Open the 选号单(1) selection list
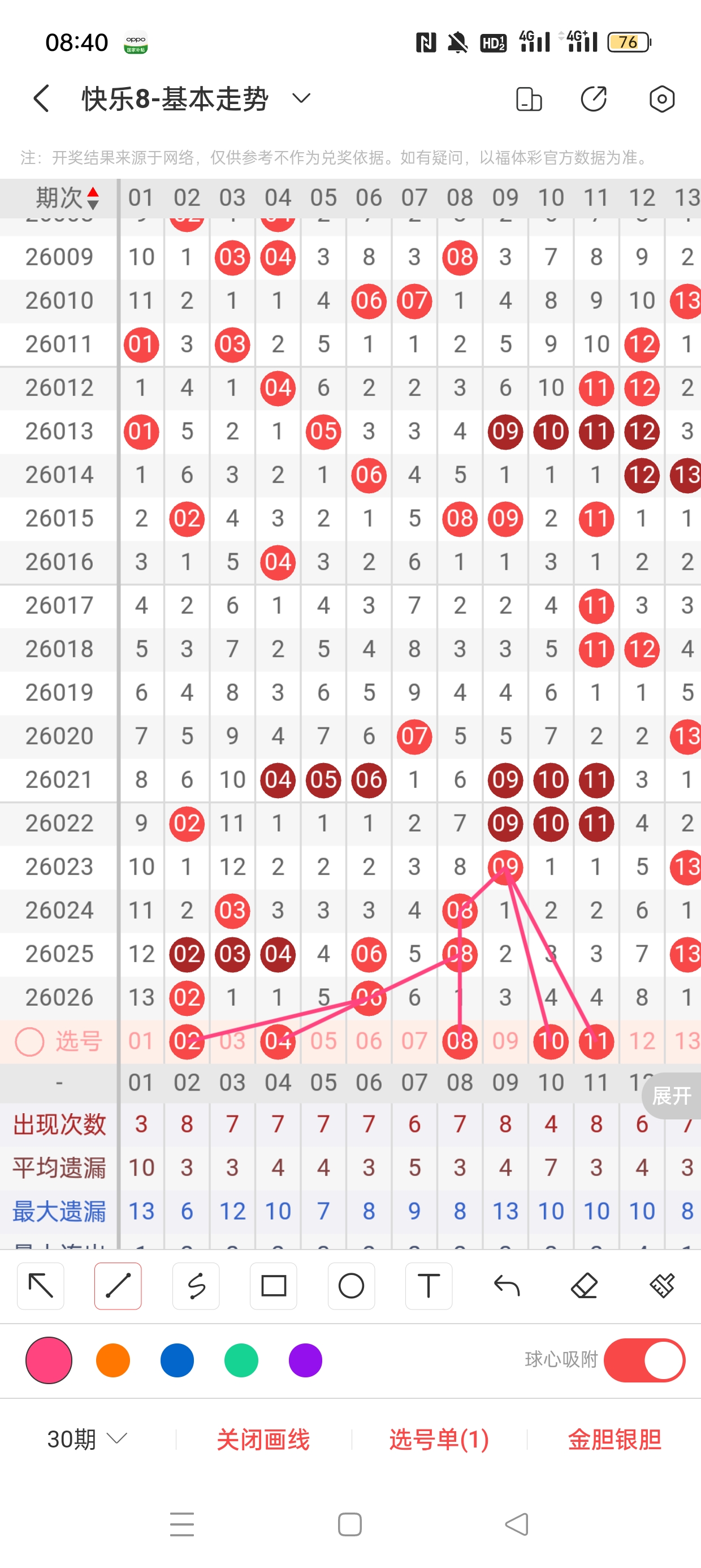Screen dimensions: 701x1568 pos(439,1439)
